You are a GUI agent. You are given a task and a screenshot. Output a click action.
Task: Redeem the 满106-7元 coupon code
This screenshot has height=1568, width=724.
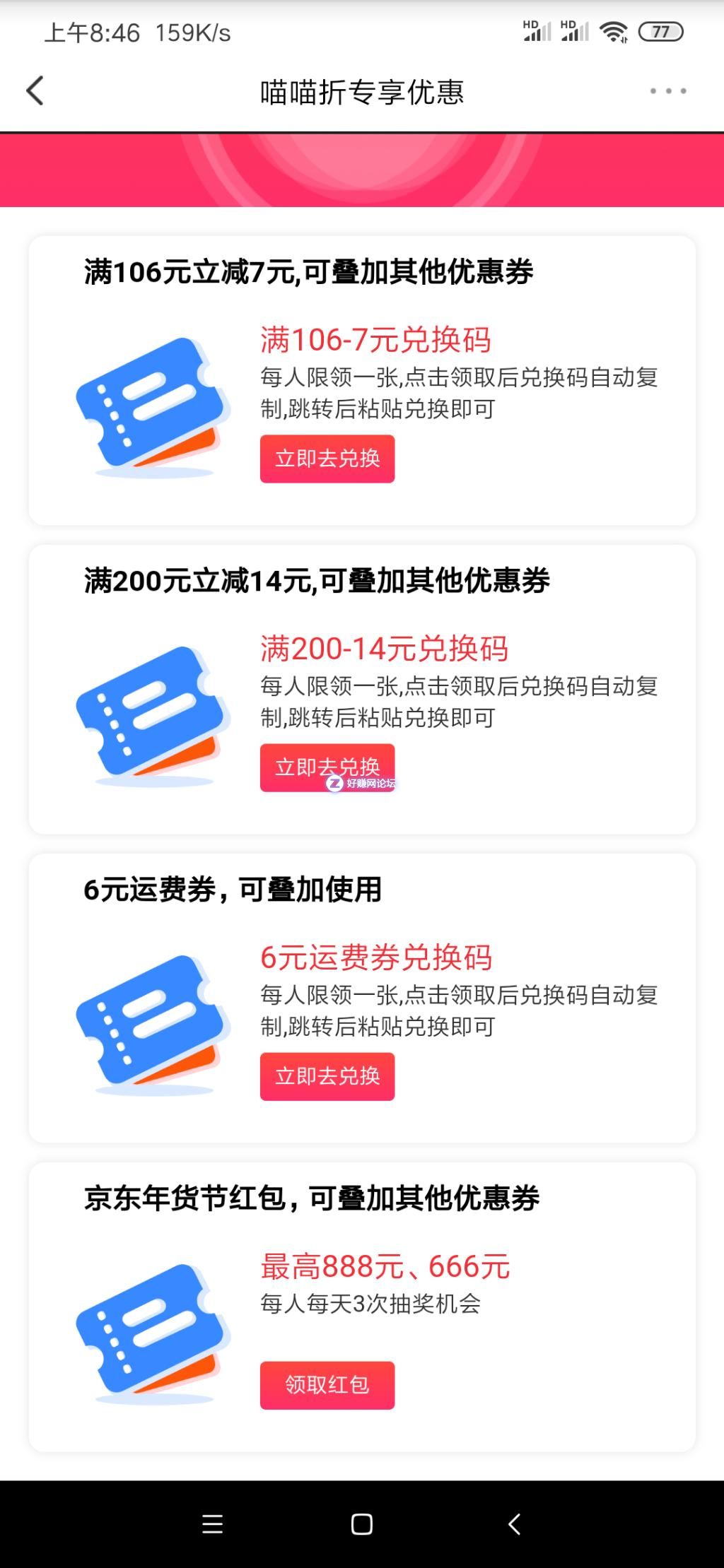327,459
